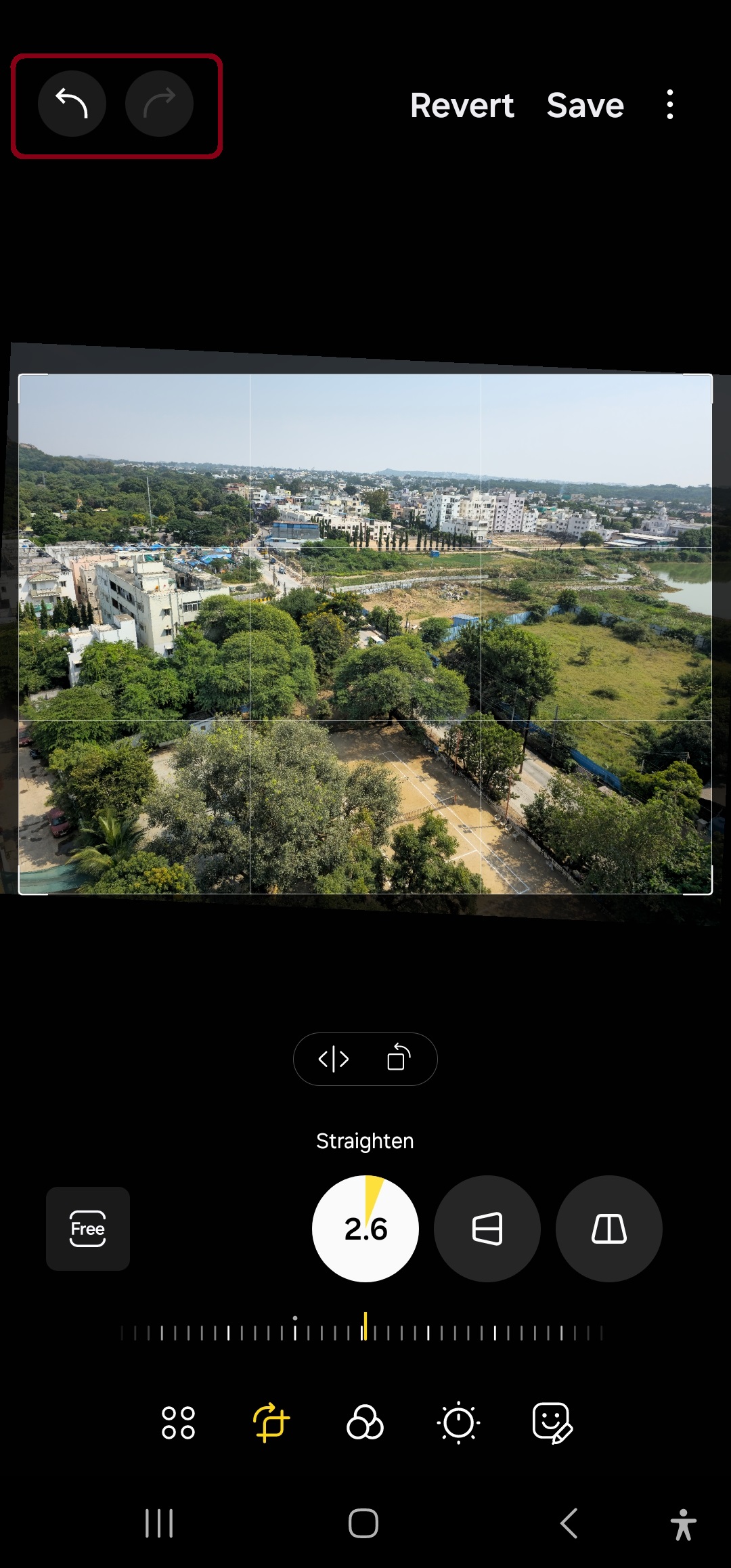This screenshot has height=1568, width=731.
Task: Rotate the photo 90 degrees
Action: 399,1058
